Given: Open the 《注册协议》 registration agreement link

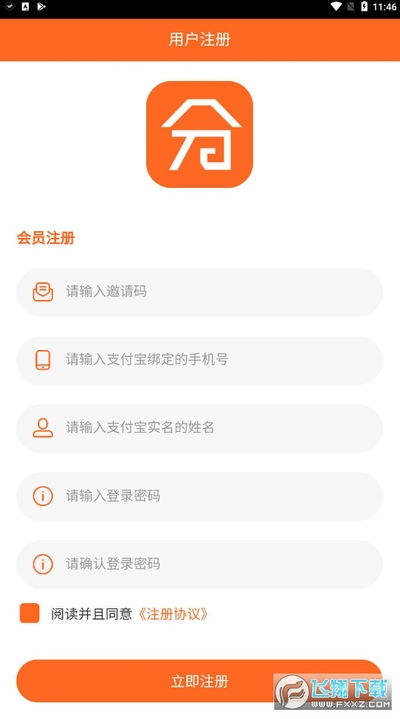Looking at the screenshot, I should tap(172, 614).
